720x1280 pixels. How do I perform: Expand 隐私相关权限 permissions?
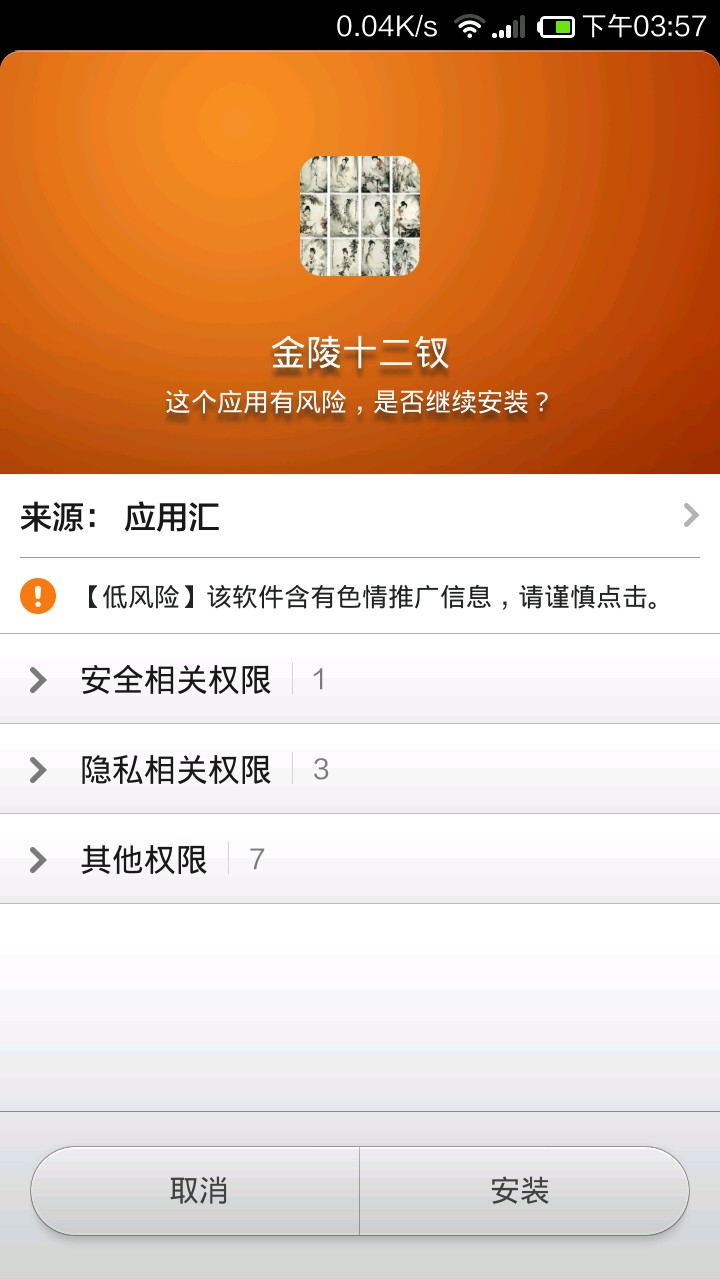[176, 769]
